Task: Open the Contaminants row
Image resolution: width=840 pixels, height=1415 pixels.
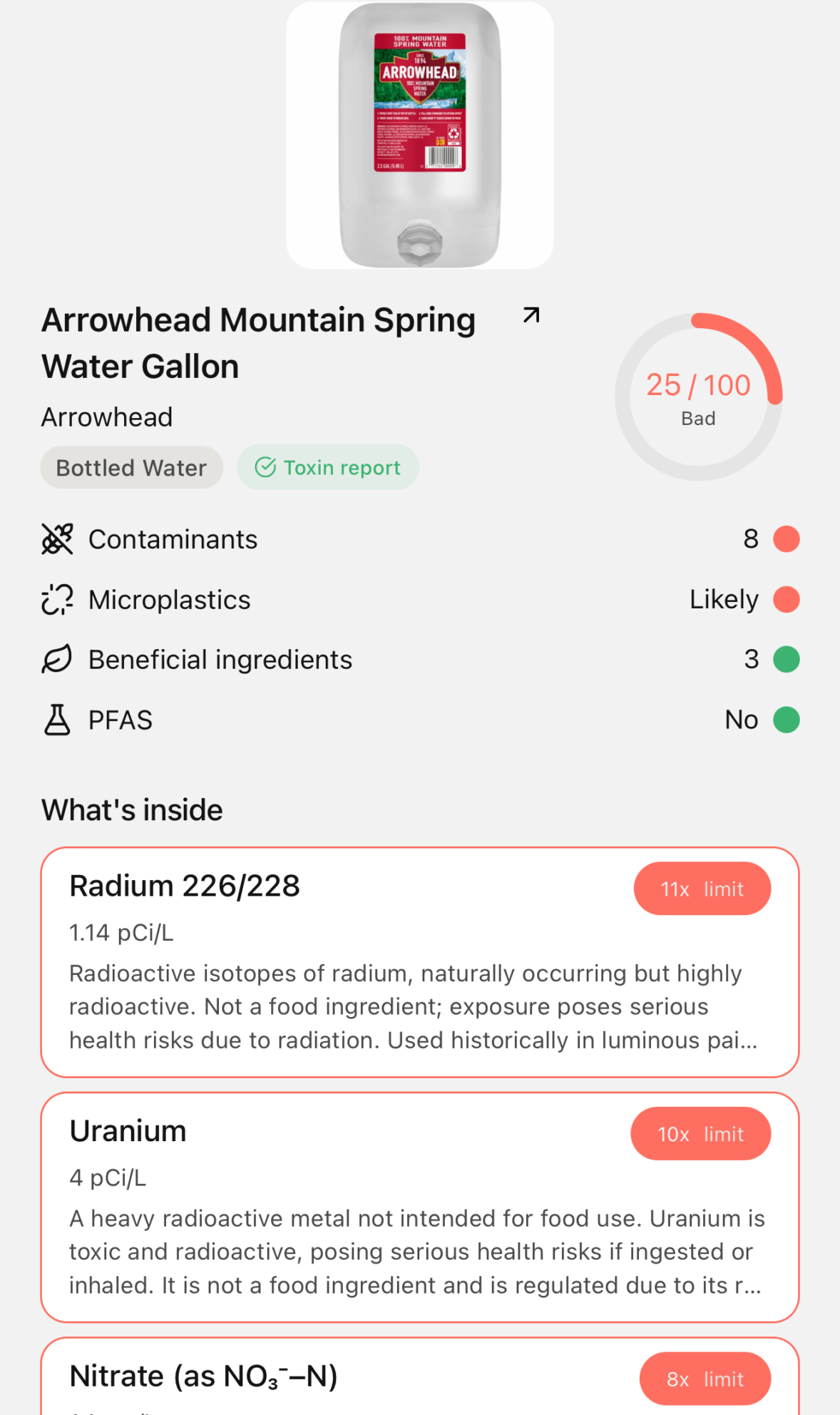Action: click(419, 539)
